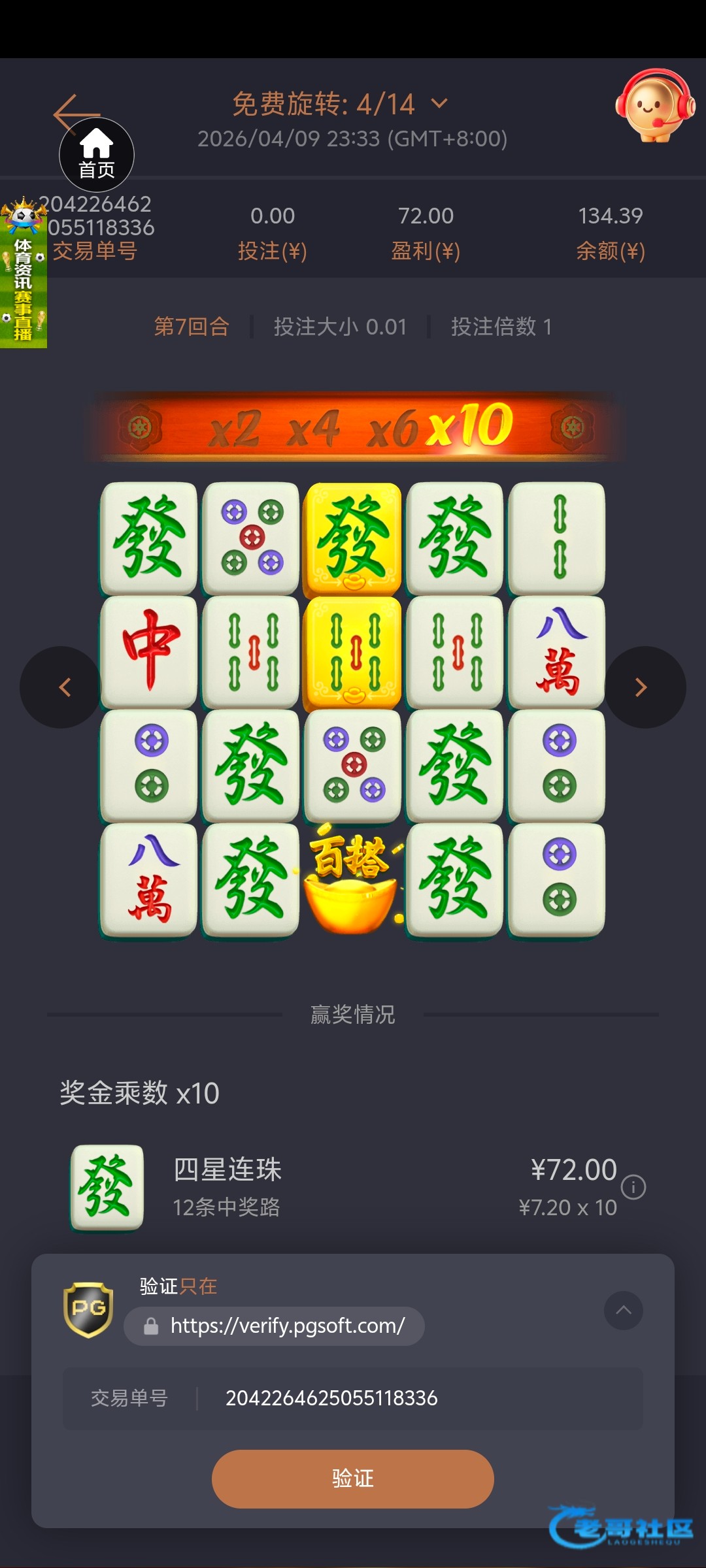The height and width of the screenshot is (1568, 706).
Task: Tap the orange 验证 button
Action: 352,1478
